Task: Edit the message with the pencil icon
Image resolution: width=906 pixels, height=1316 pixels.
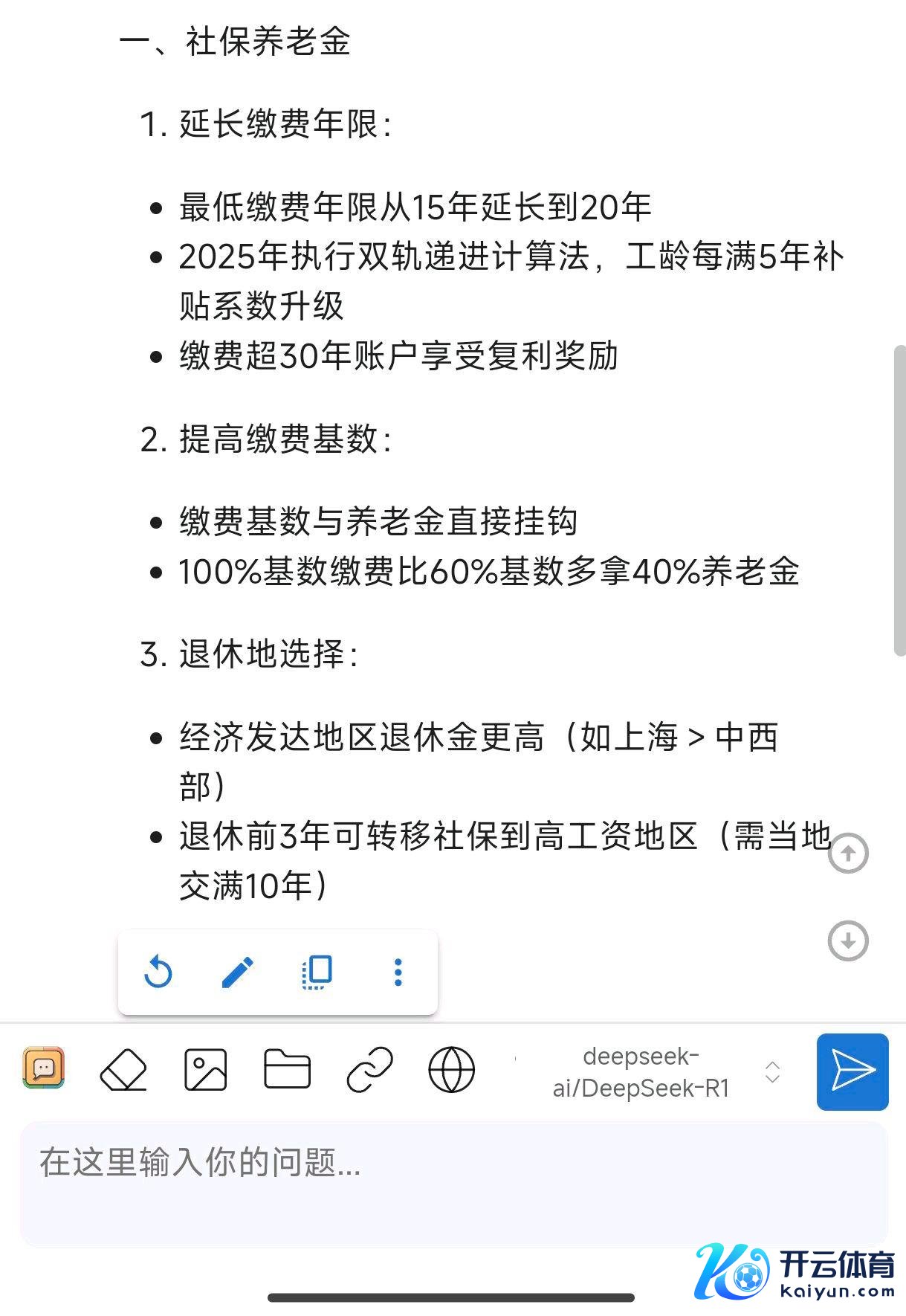Action: (x=238, y=972)
